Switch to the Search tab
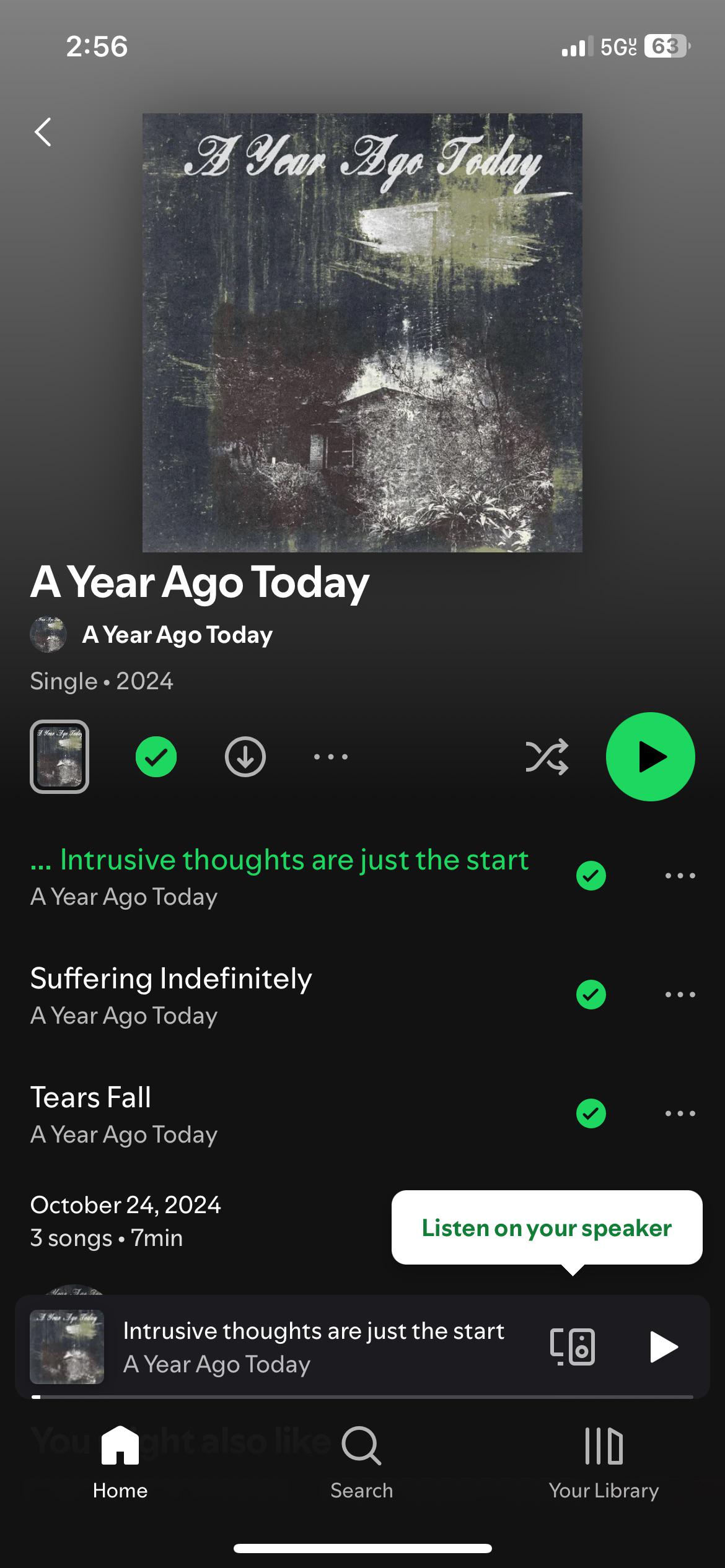Image resolution: width=725 pixels, height=1568 pixels. [x=362, y=1463]
